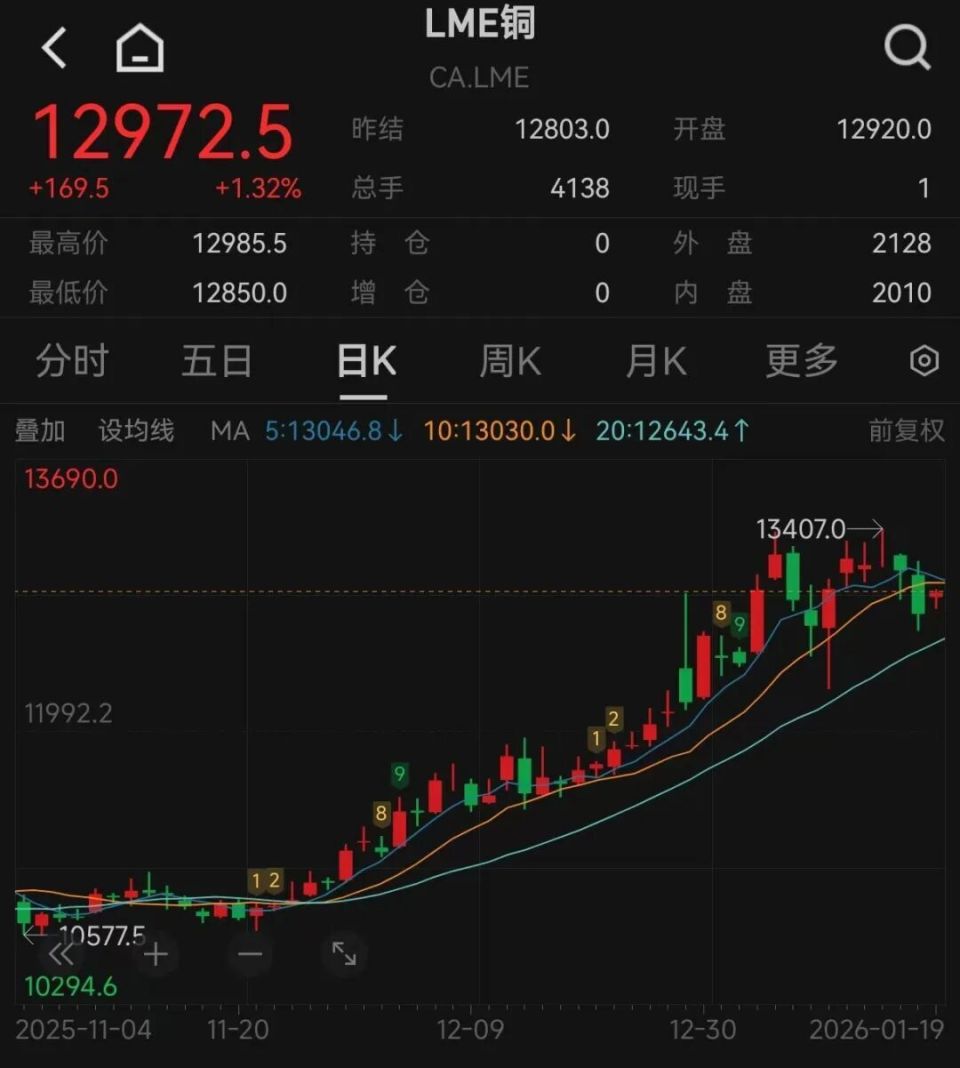Open the search magnifier icon
960x1068 pixels.
click(x=906, y=46)
